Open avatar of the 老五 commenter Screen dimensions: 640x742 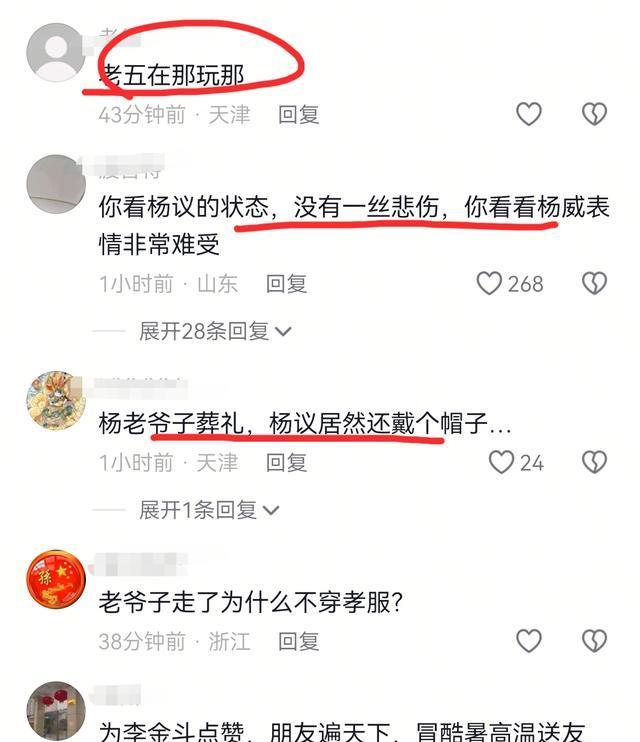pyautogui.click(x=55, y=52)
